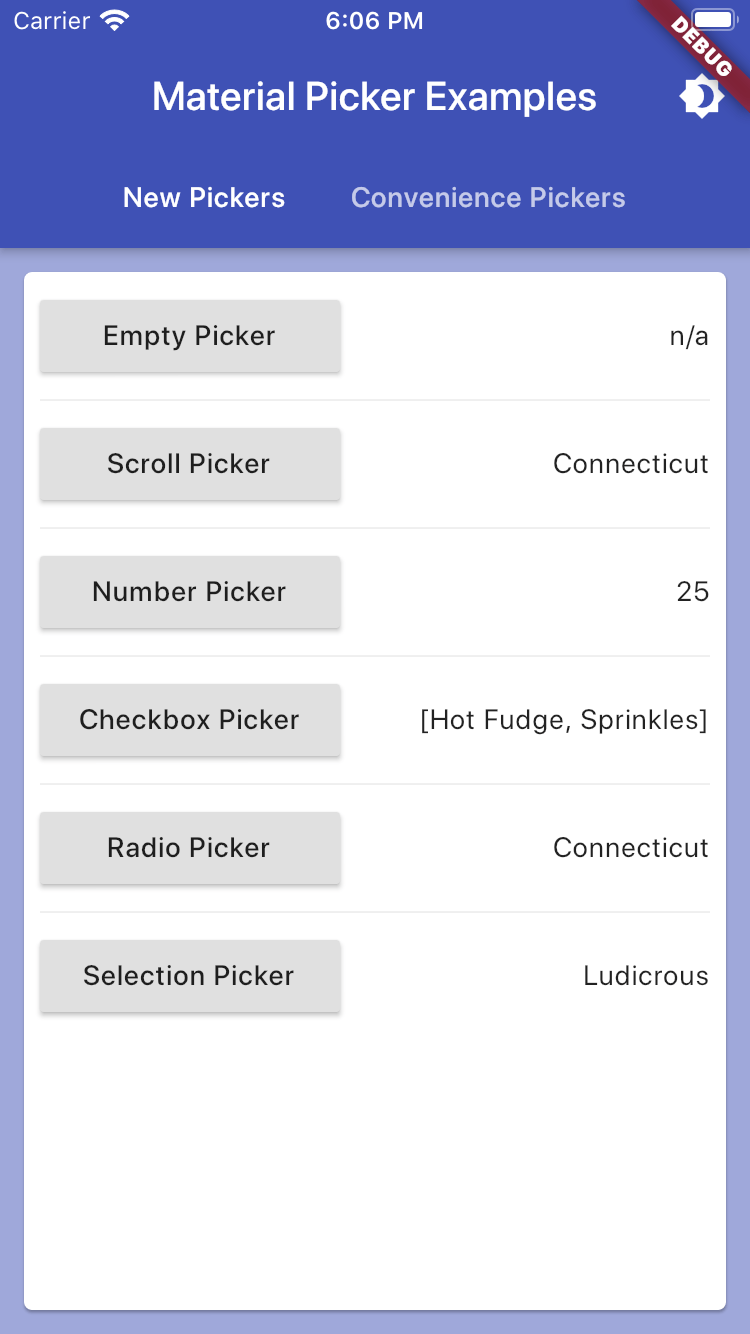Viewport: 750px width, 1334px height.
Task: Toggle the dark mode moon icon
Action: (700, 96)
